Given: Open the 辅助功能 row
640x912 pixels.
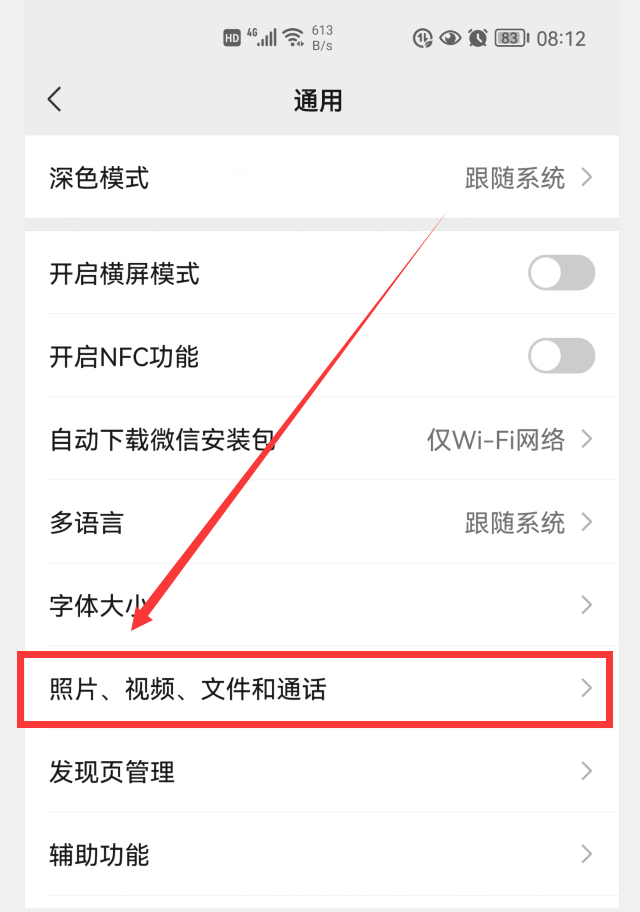Looking at the screenshot, I should [x=320, y=854].
